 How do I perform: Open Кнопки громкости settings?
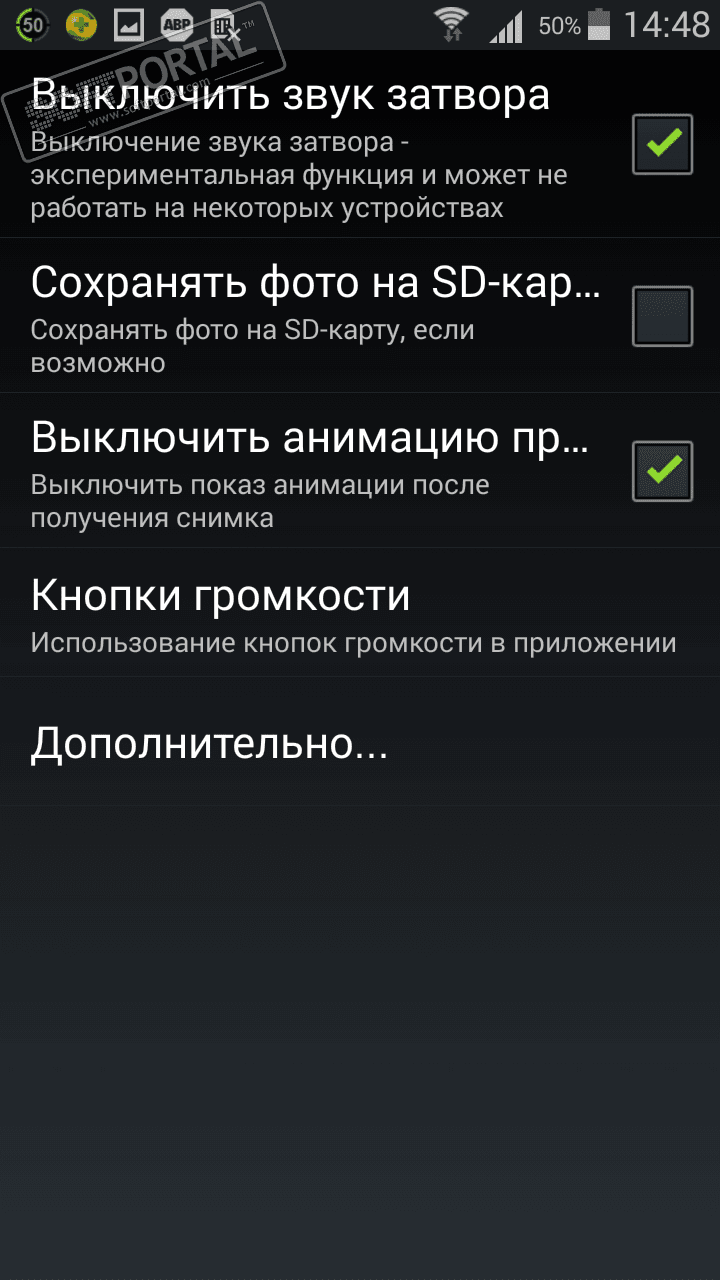[353, 613]
